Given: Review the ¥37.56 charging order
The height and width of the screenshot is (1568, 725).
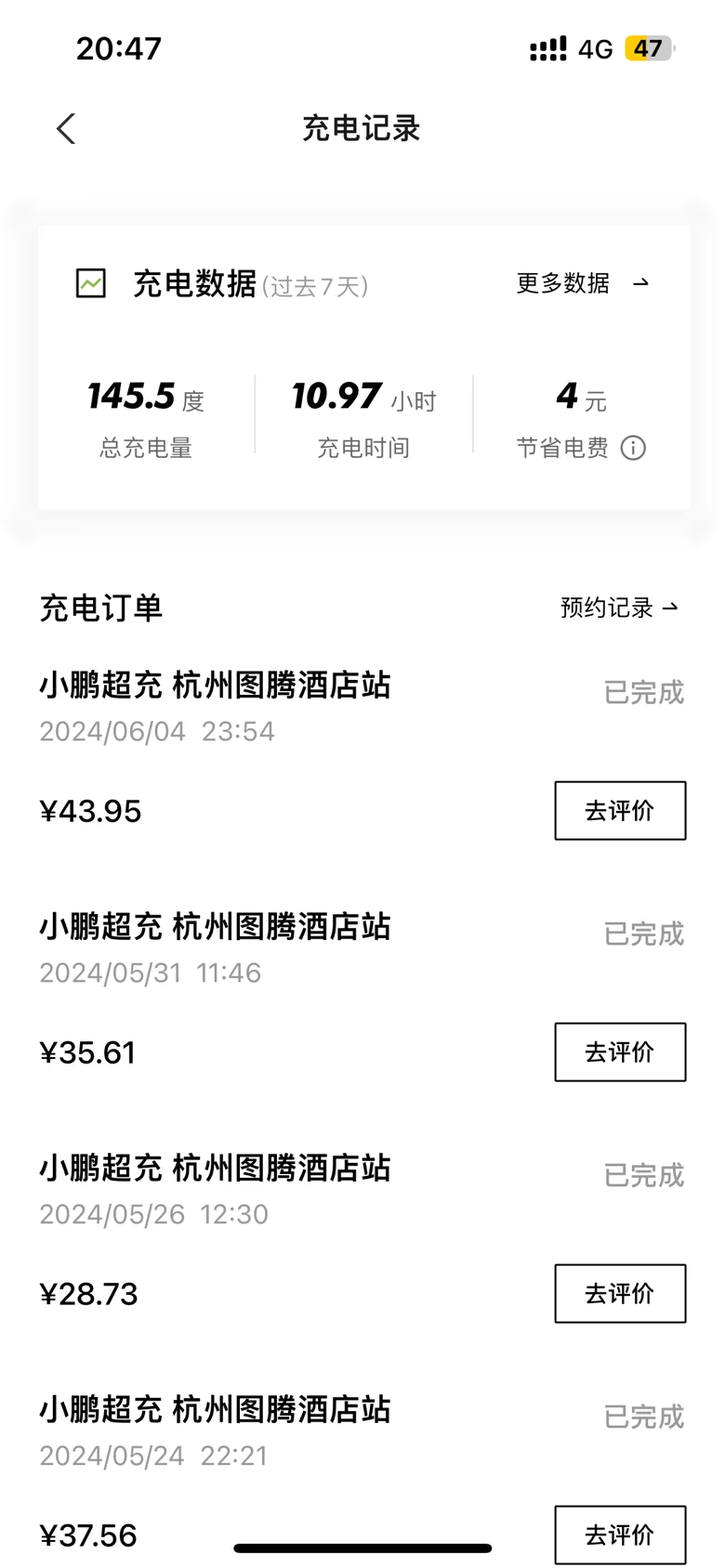Looking at the screenshot, I should (x=620, y=1535).
